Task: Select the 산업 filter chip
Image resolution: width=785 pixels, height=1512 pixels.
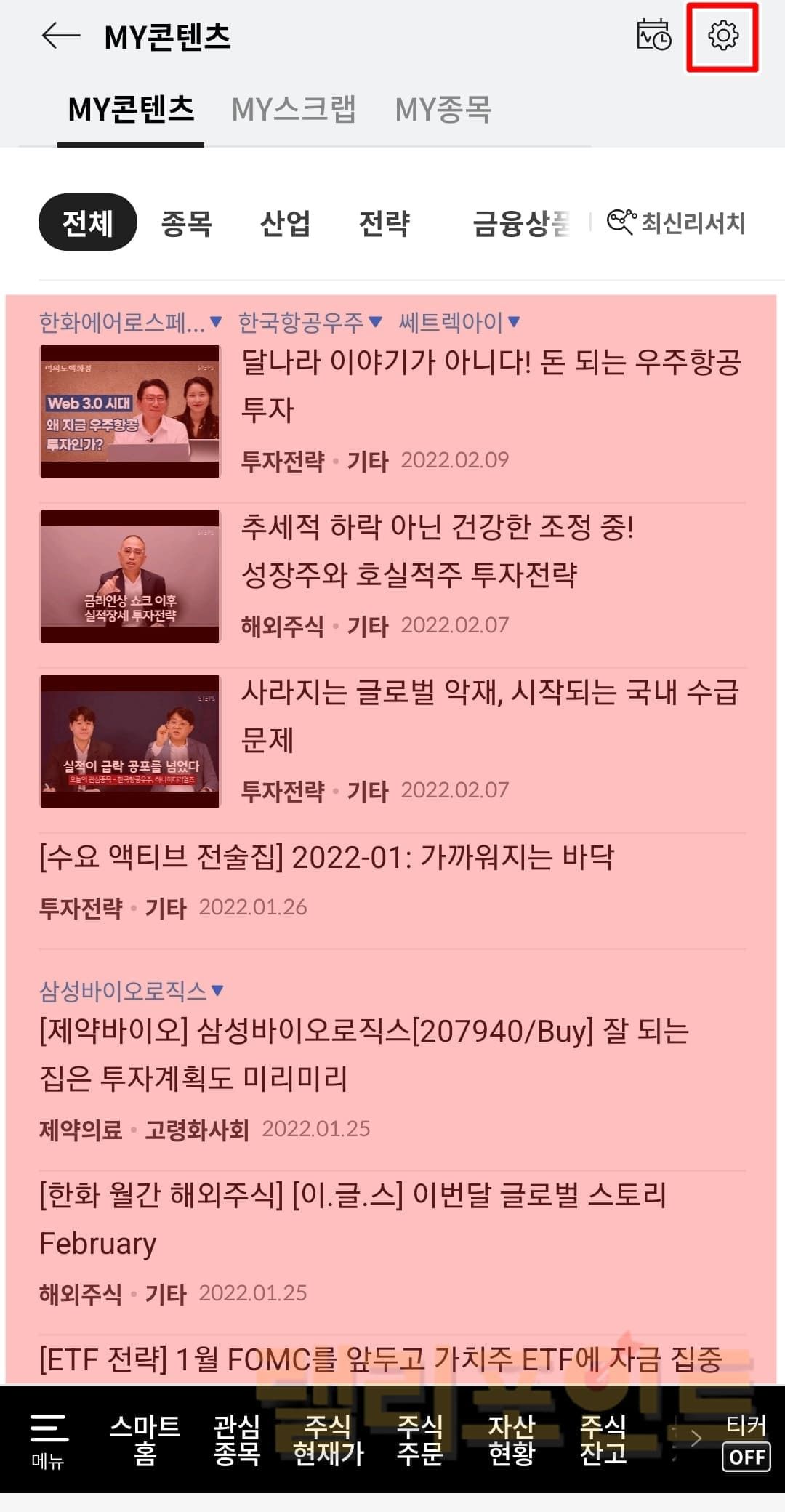Action: [285, 222]
